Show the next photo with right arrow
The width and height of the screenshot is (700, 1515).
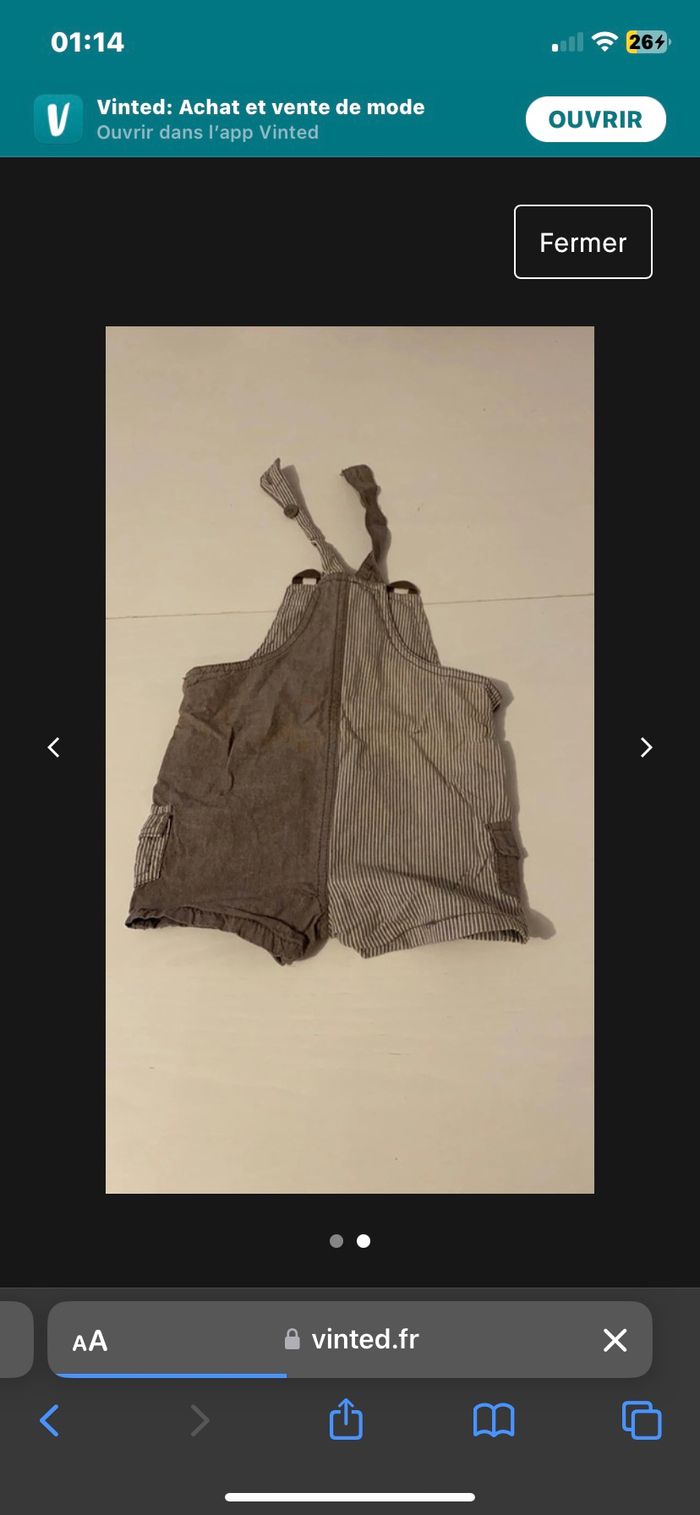pos(646,747)
